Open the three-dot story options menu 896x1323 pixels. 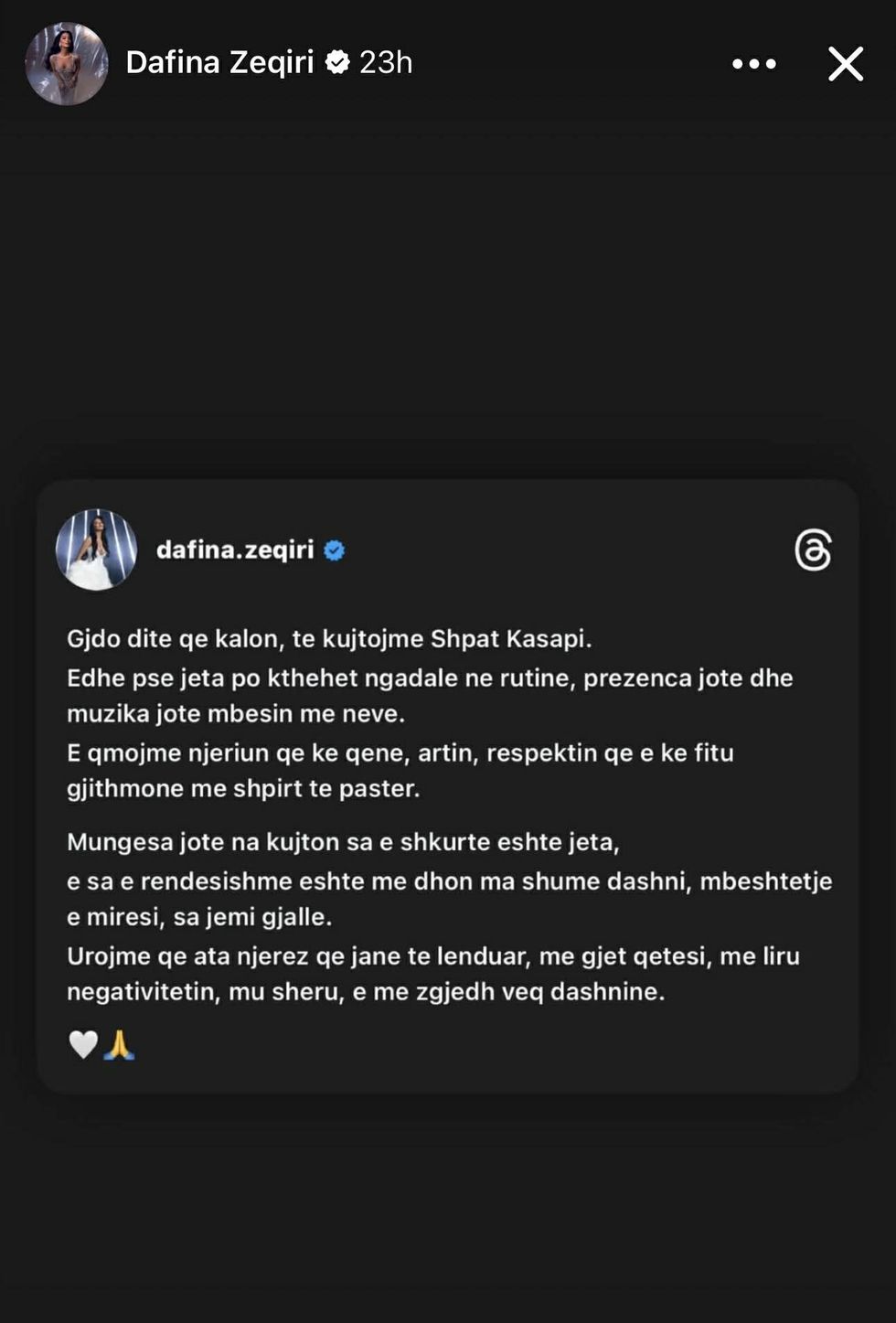click(x=754, y=64)
